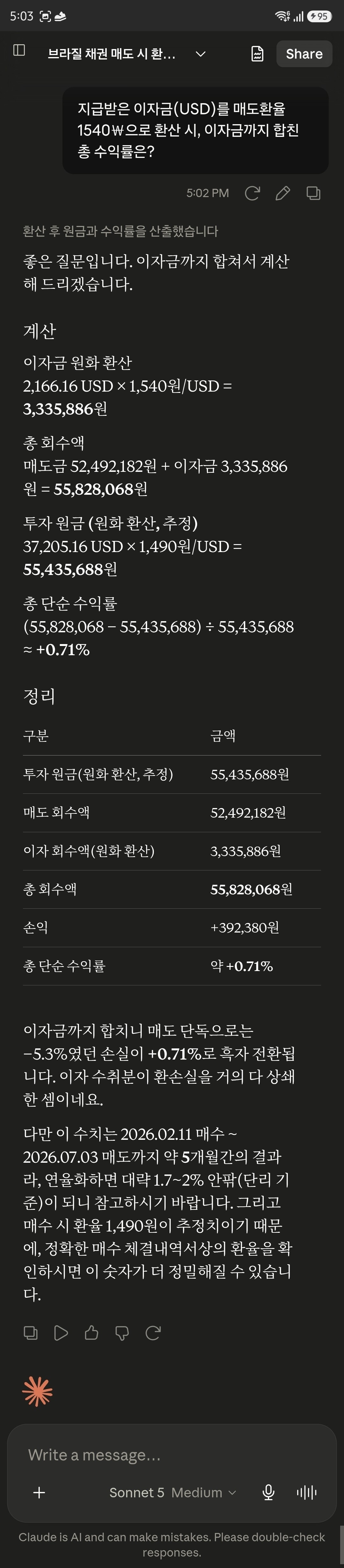The height and width of the screenshot is (1568, 344).
Task: Expand the thinking summary 환산 후 원금과 수익률
Action: point(120,231)
